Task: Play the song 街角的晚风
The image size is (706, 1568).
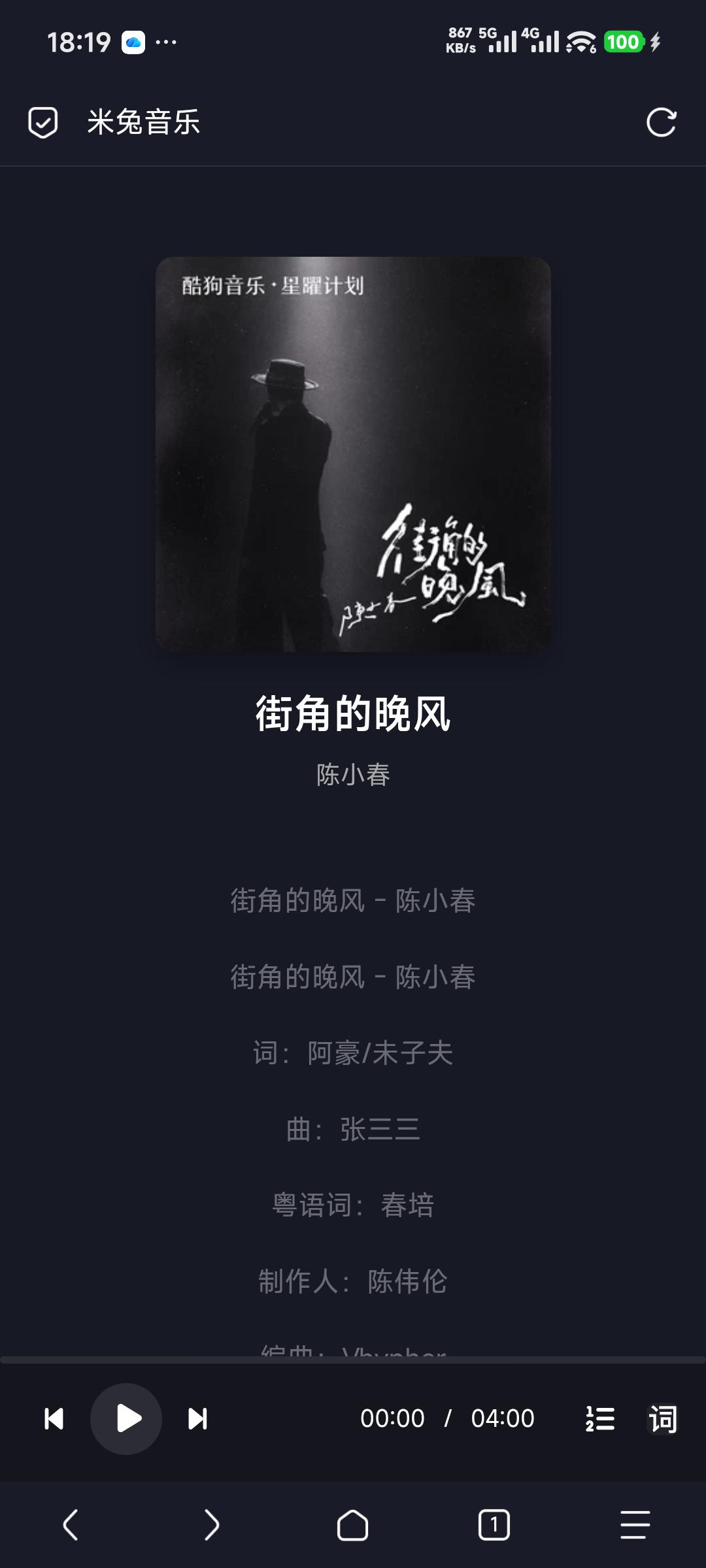Action: click(x=126, y=1418)
